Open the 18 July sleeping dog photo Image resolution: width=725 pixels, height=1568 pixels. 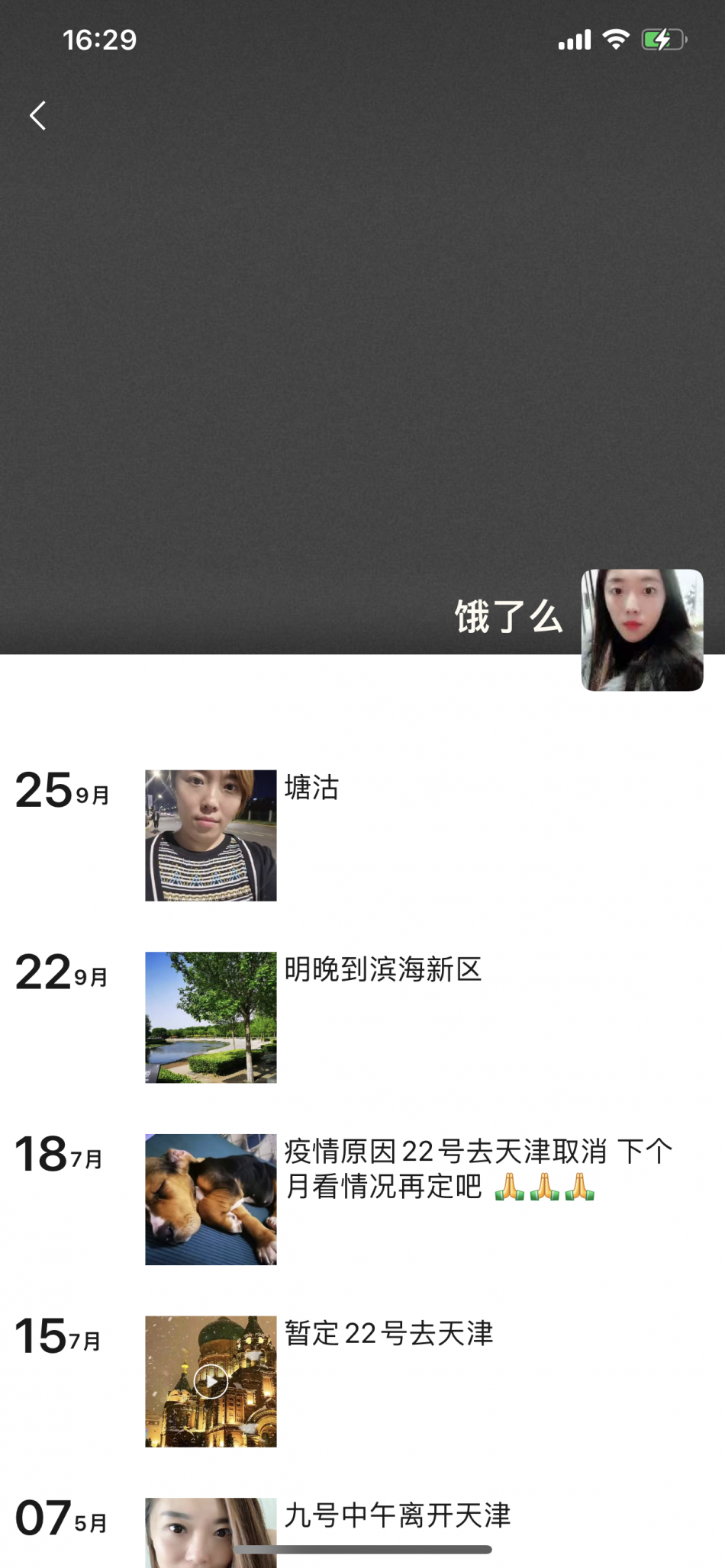tap(211, 1199)
